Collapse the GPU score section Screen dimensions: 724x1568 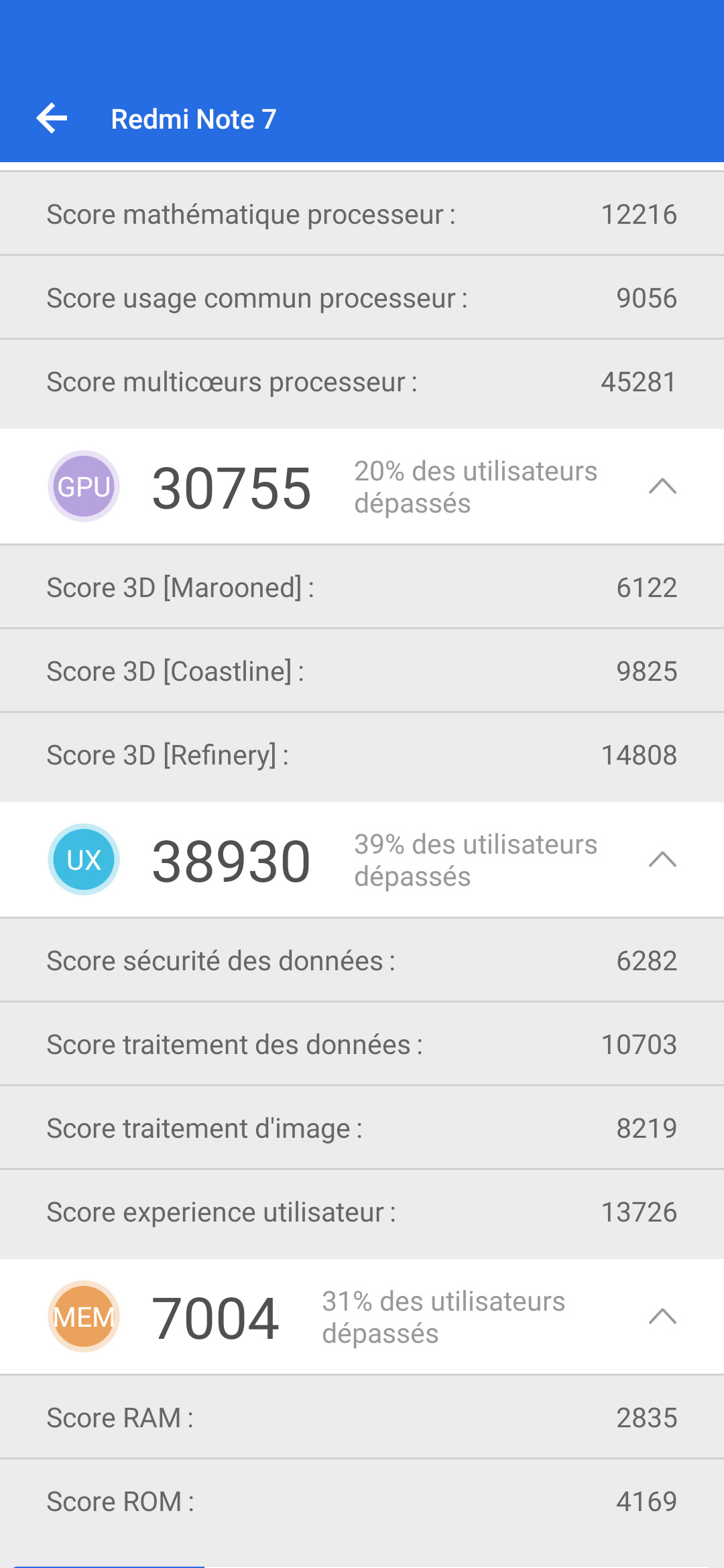pos(662,486)
